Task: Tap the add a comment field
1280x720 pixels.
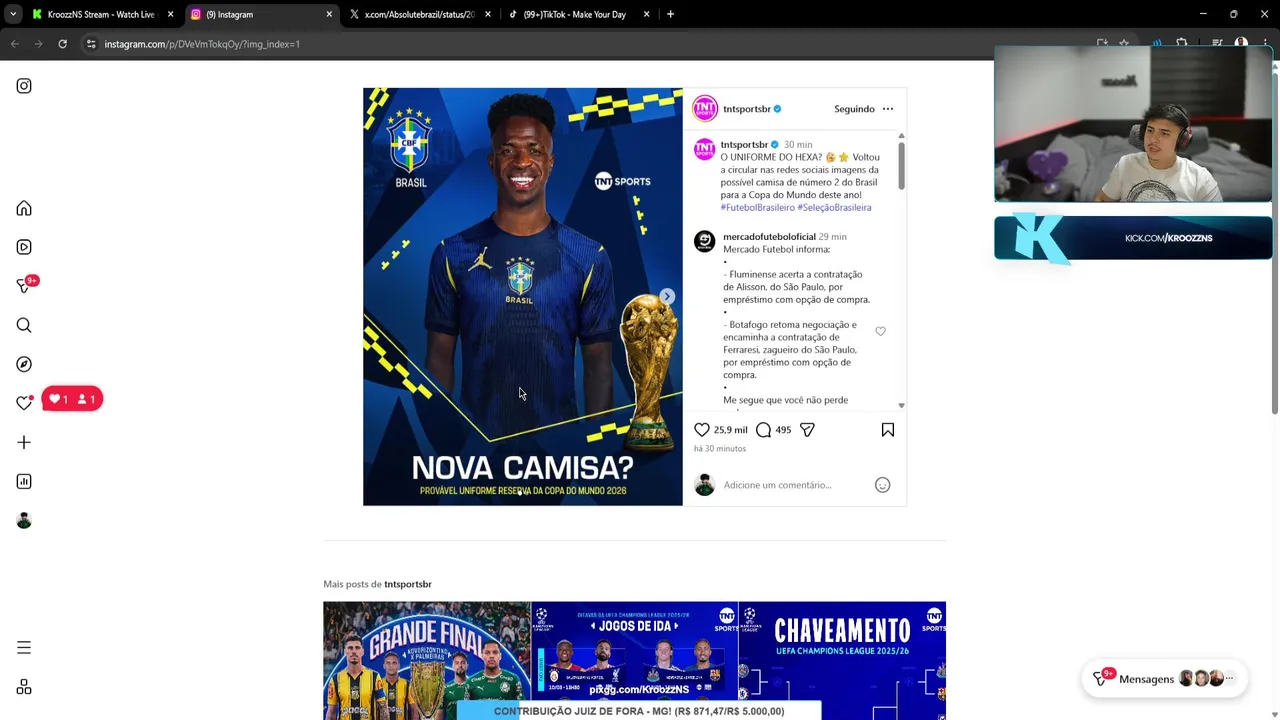Action: (790, 485)
